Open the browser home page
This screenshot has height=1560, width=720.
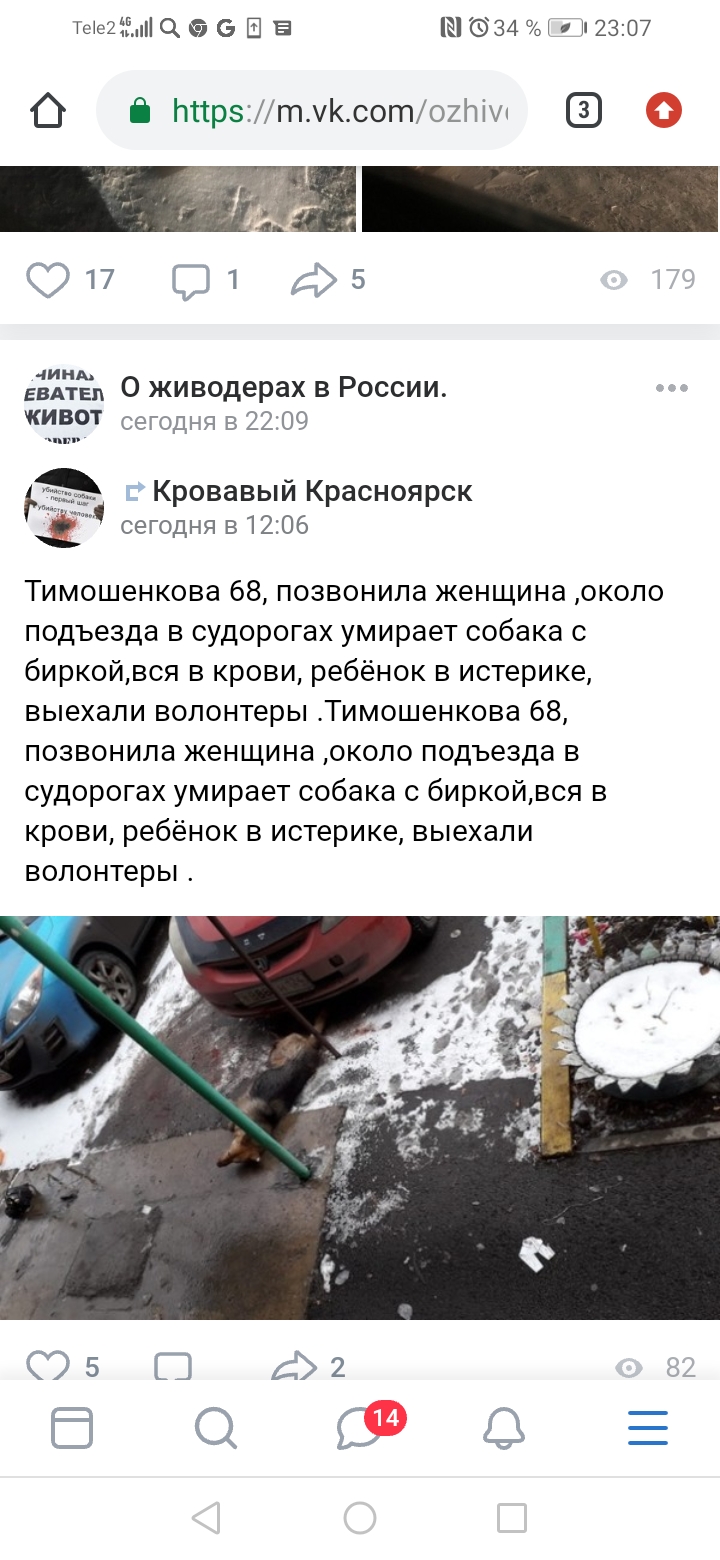[48, 110]
